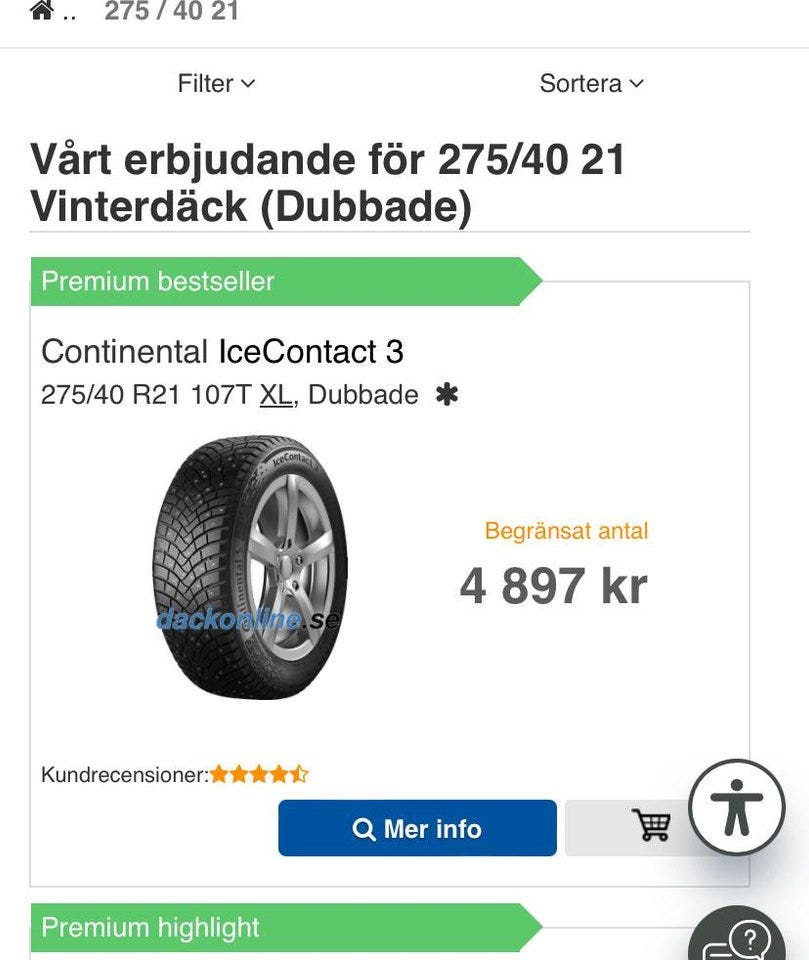
Task: Open the 275 / 40 21 breadcrumb
Action: (171, 12)
